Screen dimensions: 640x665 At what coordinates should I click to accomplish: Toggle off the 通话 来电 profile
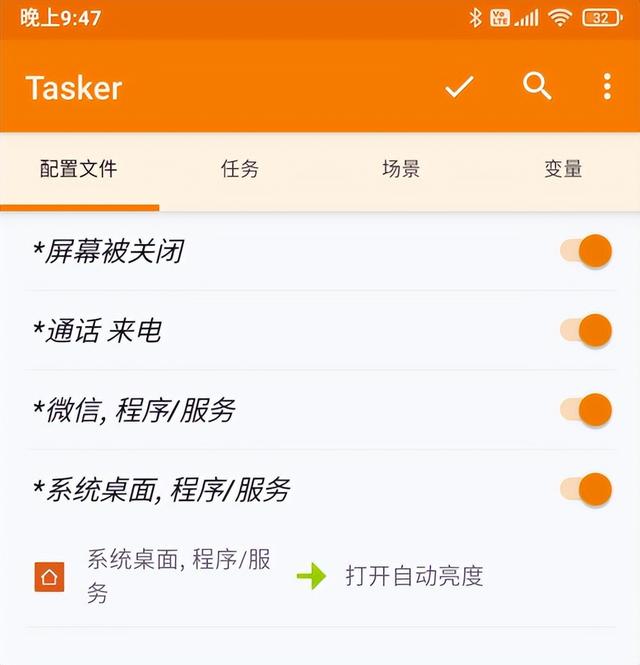[x=587, y=330]
